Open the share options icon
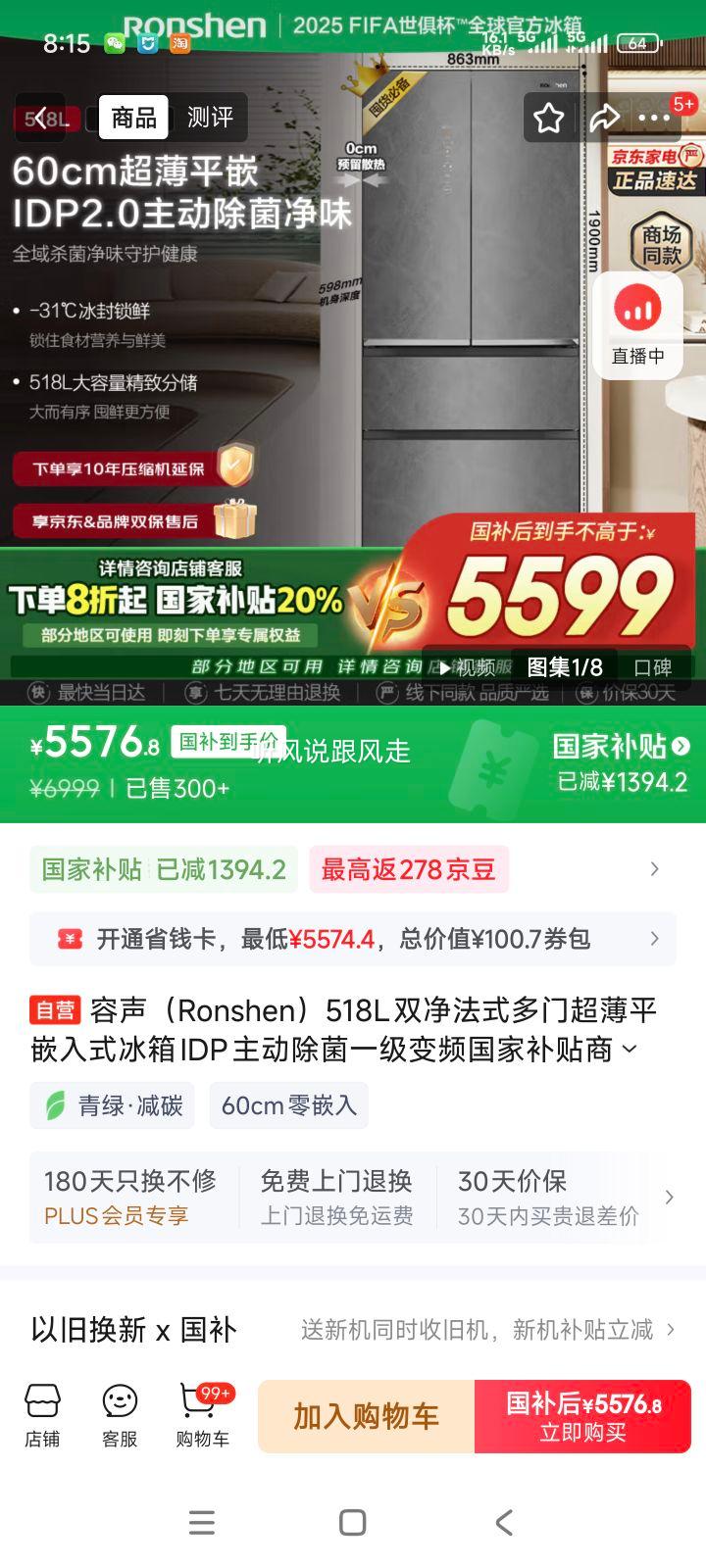Image resolution: width=706 pixels, height=1568 pixels. (x=604, y=117)
